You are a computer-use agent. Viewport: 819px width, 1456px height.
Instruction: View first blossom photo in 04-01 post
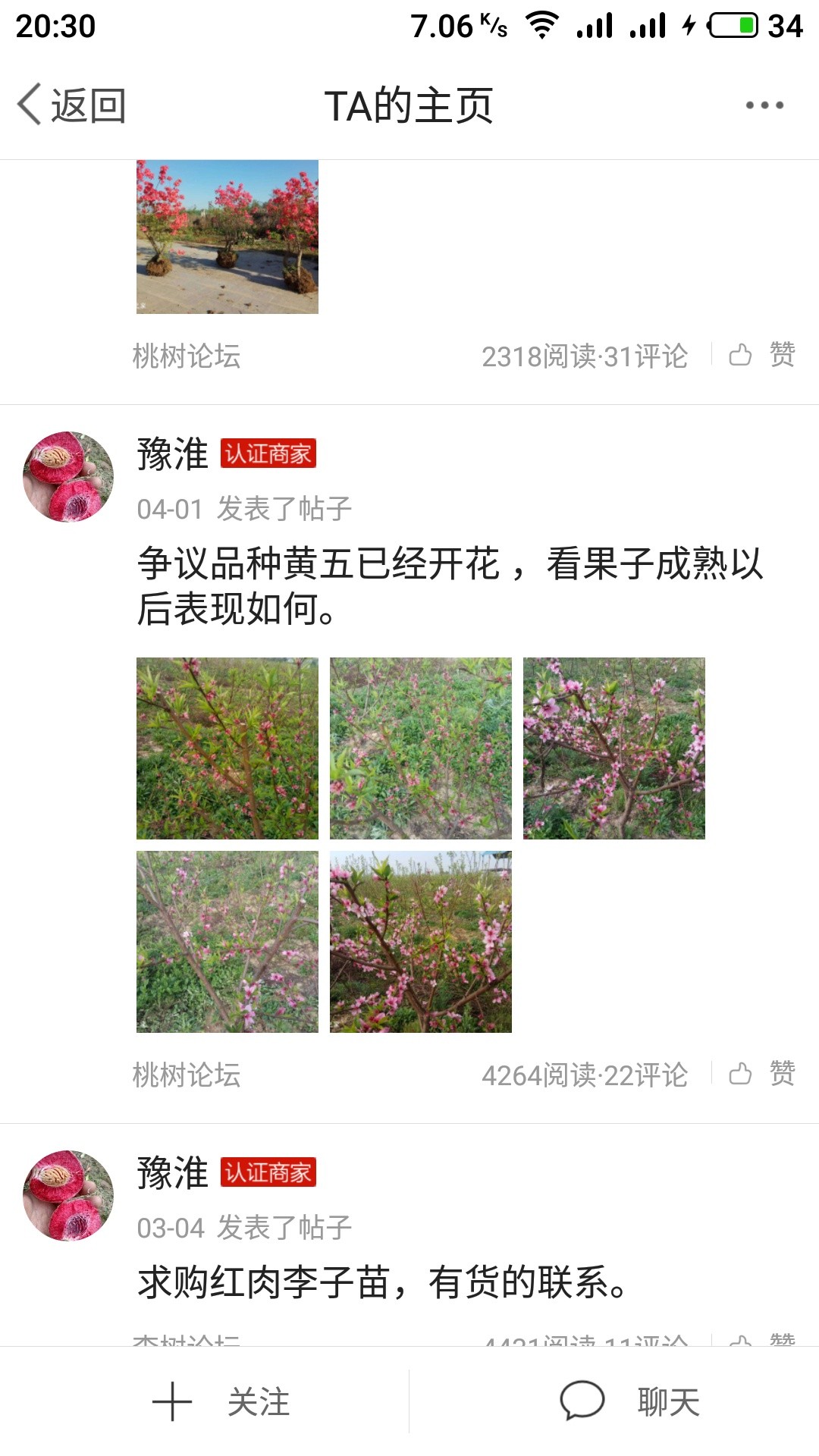227,748
